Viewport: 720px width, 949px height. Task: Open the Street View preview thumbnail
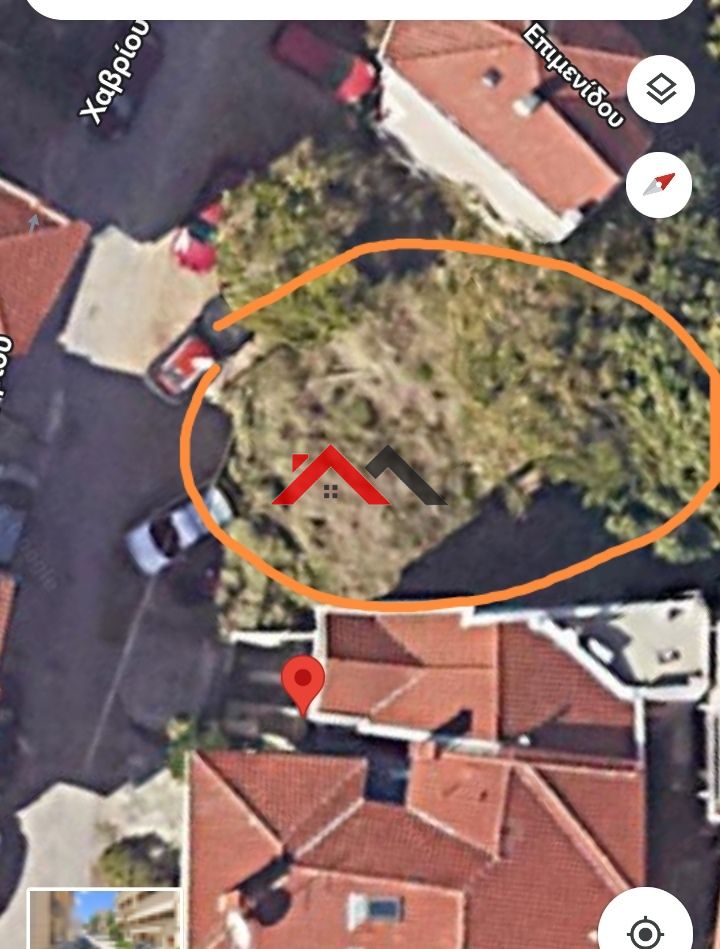(104, 920)
